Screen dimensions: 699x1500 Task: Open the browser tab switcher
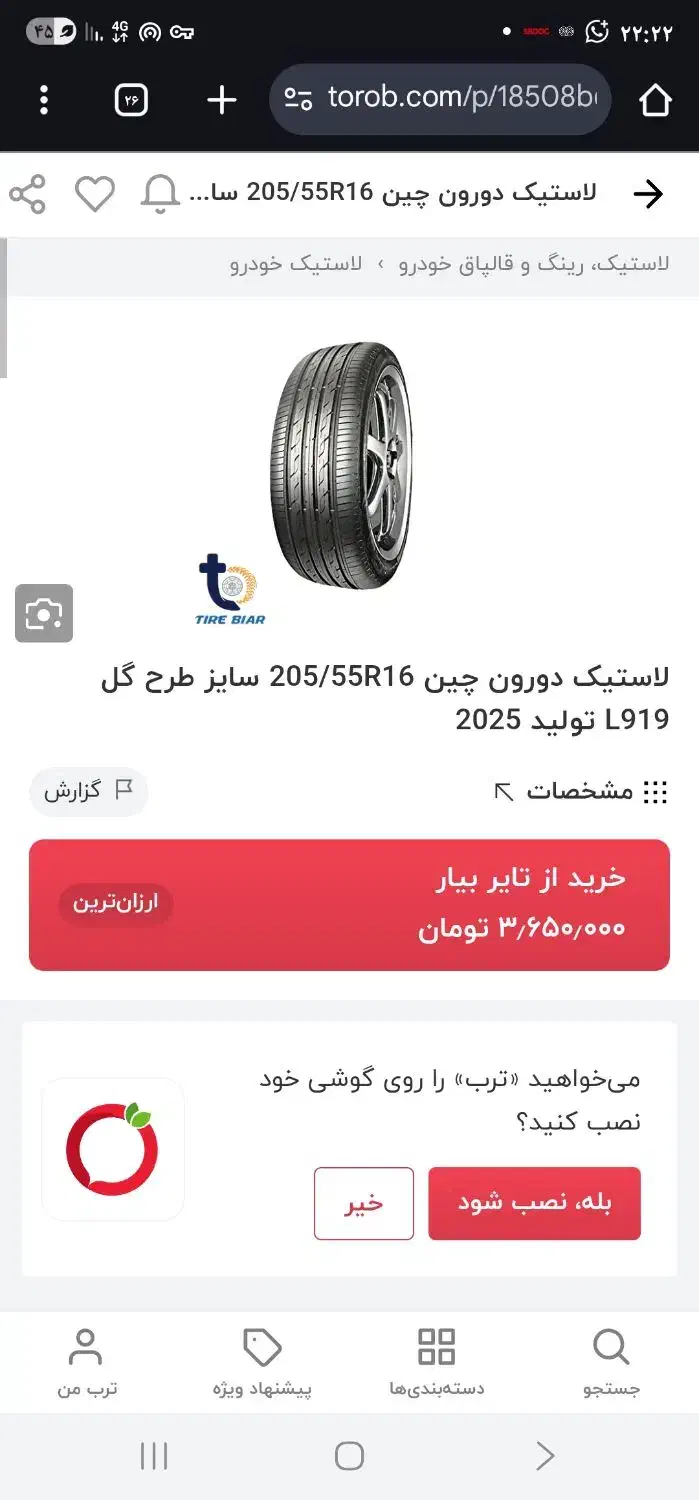point(131,100)
